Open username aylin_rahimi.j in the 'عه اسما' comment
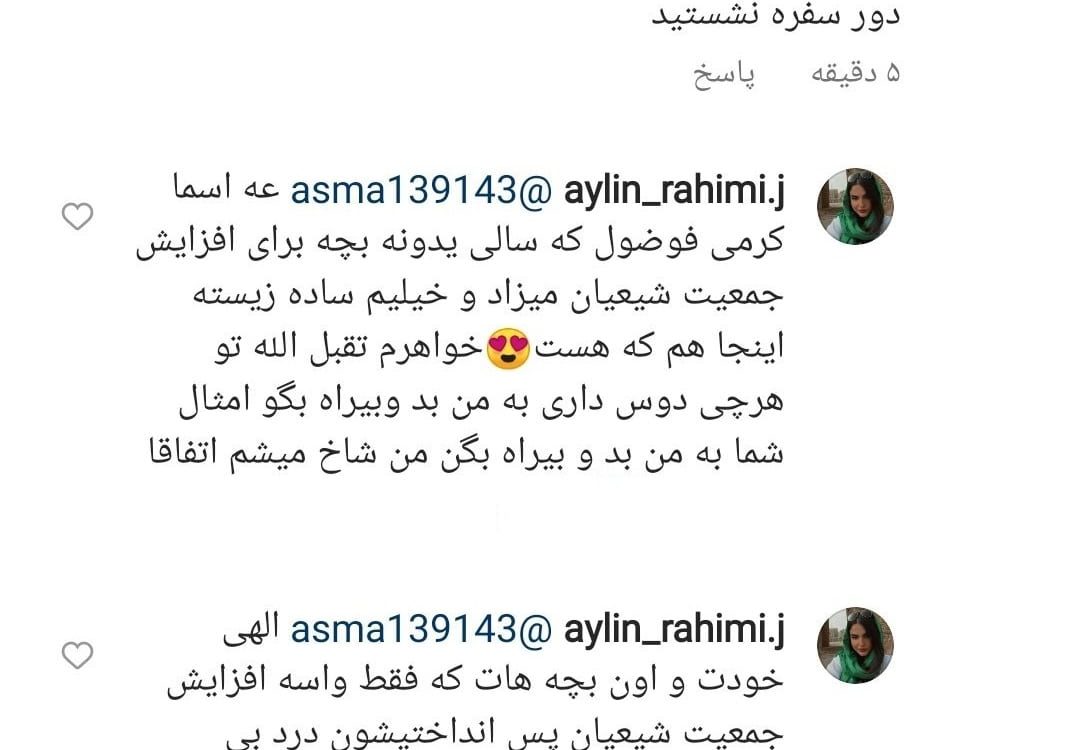 (x=675, y=191)
